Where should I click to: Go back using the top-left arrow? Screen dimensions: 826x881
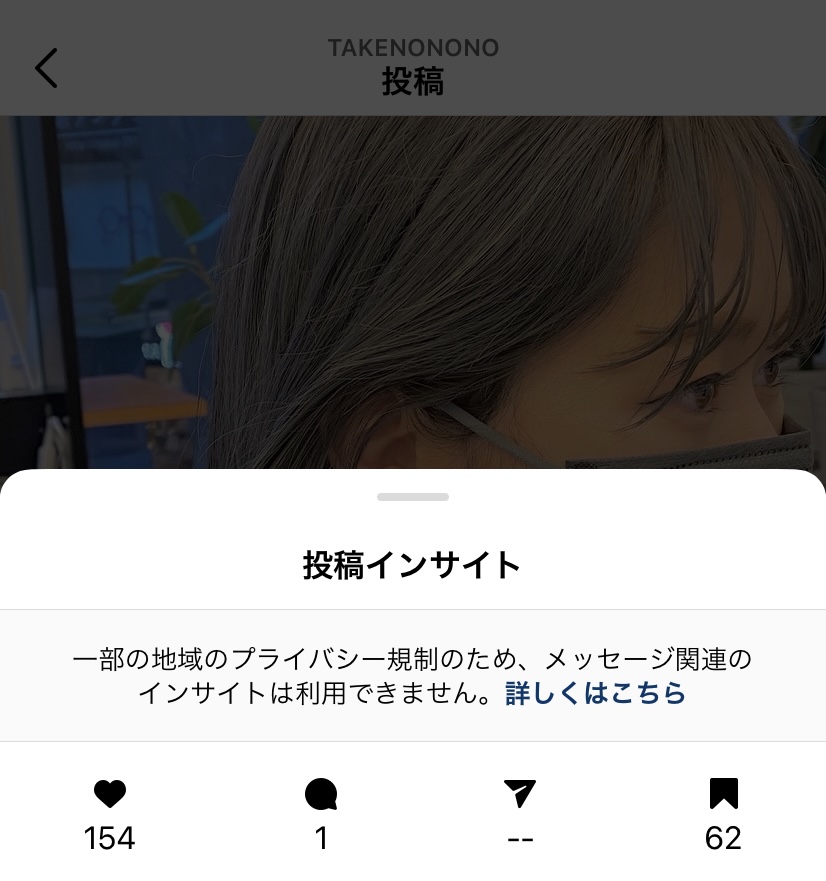(x=46, y=68)
